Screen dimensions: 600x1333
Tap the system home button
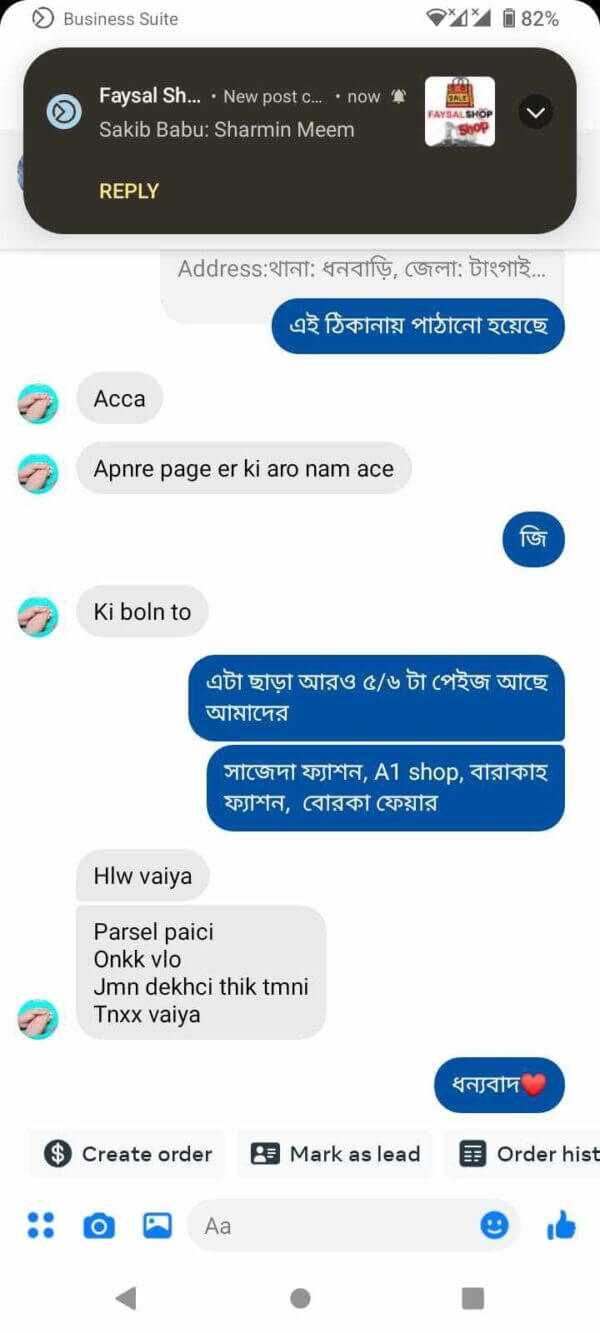[300, 1298]
